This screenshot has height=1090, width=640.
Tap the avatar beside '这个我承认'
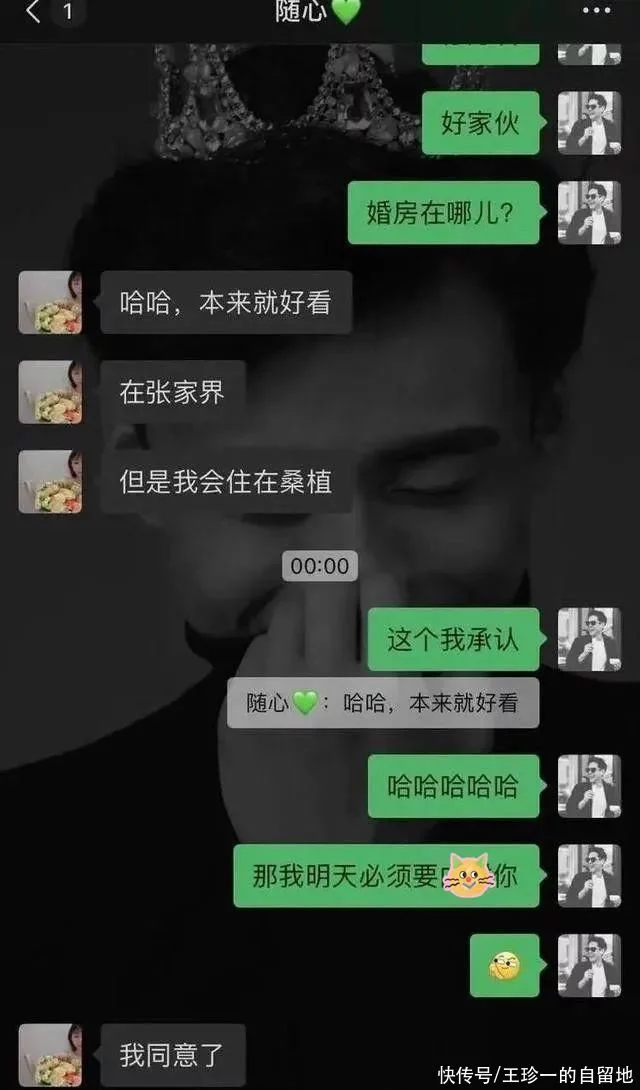point(589,640)
